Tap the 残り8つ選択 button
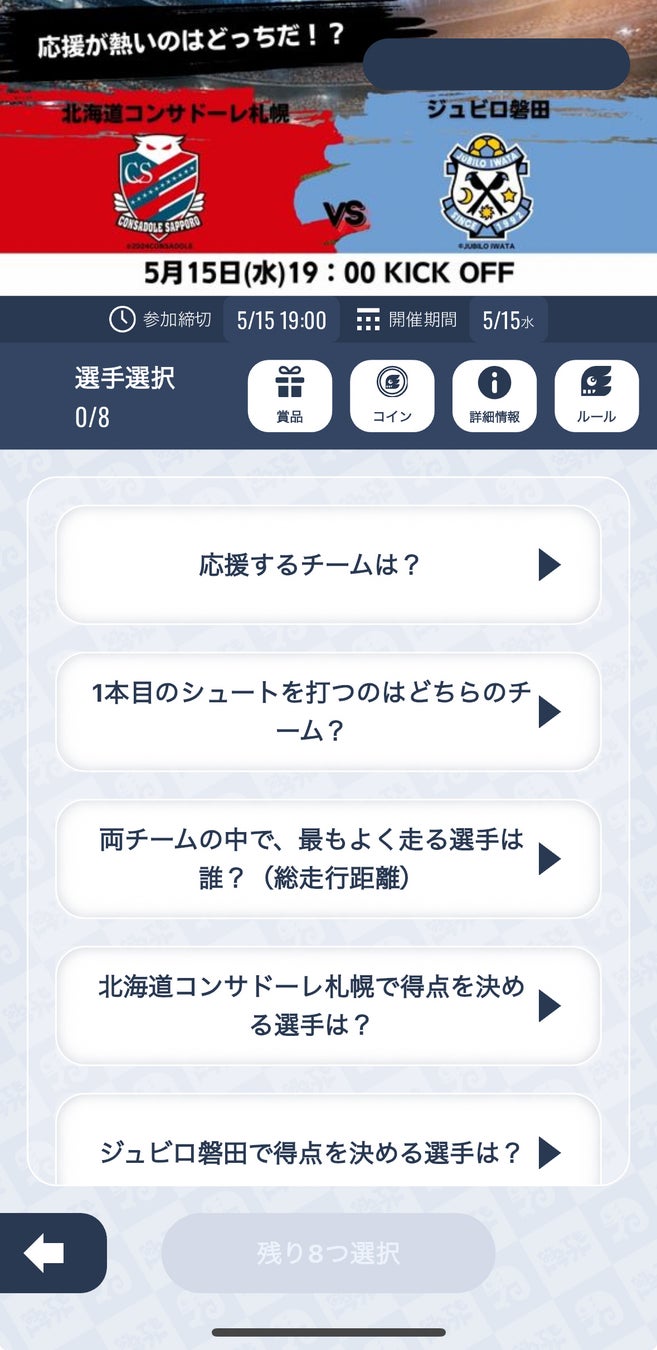The image size is (657, 1350). [328, 1253]
